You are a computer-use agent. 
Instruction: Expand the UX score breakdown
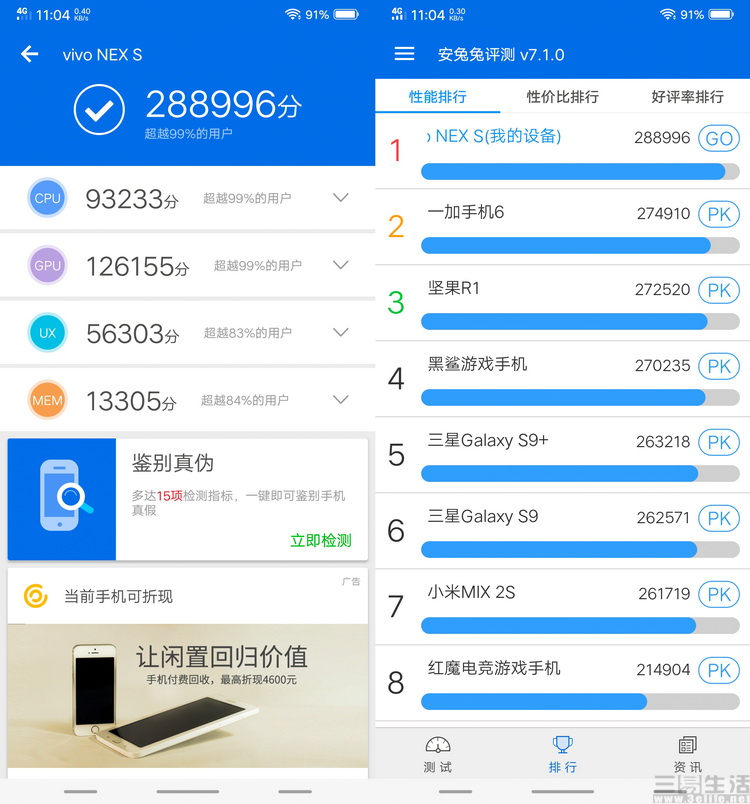340,332
